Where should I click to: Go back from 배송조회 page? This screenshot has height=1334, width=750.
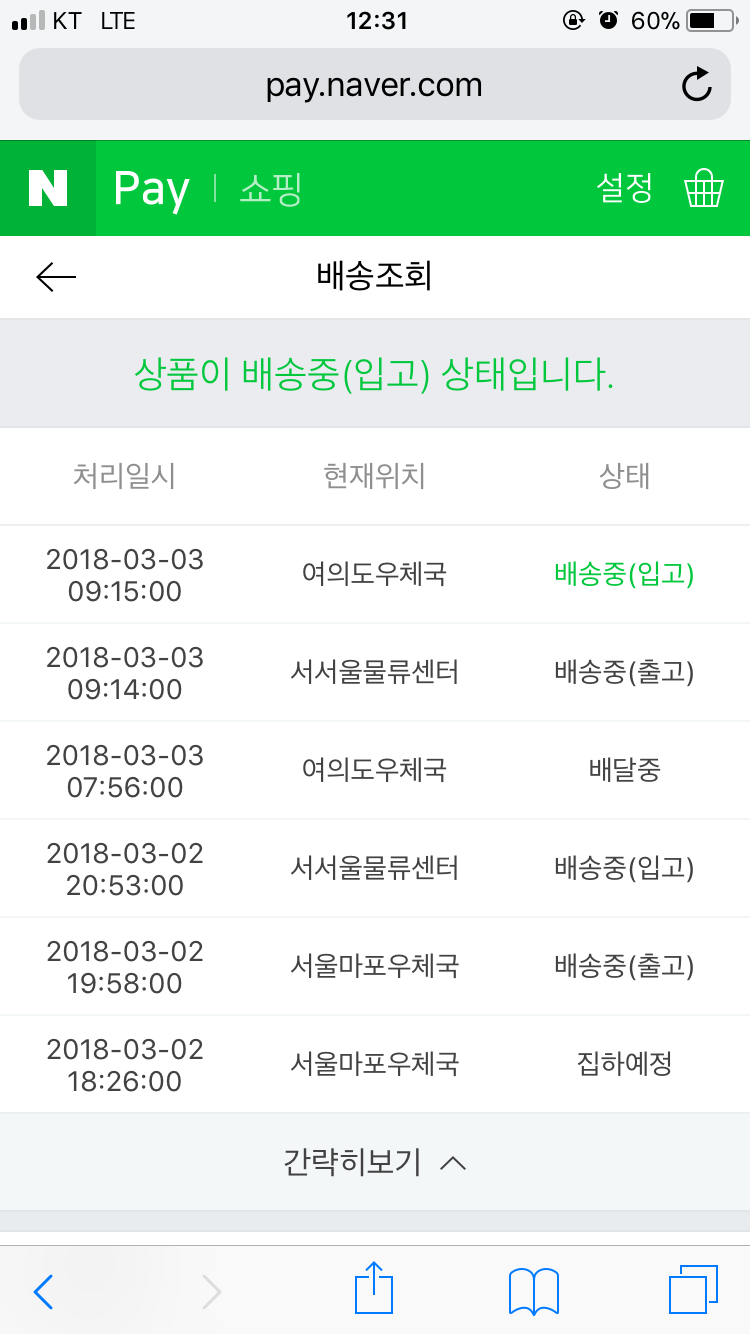[56, 277]
